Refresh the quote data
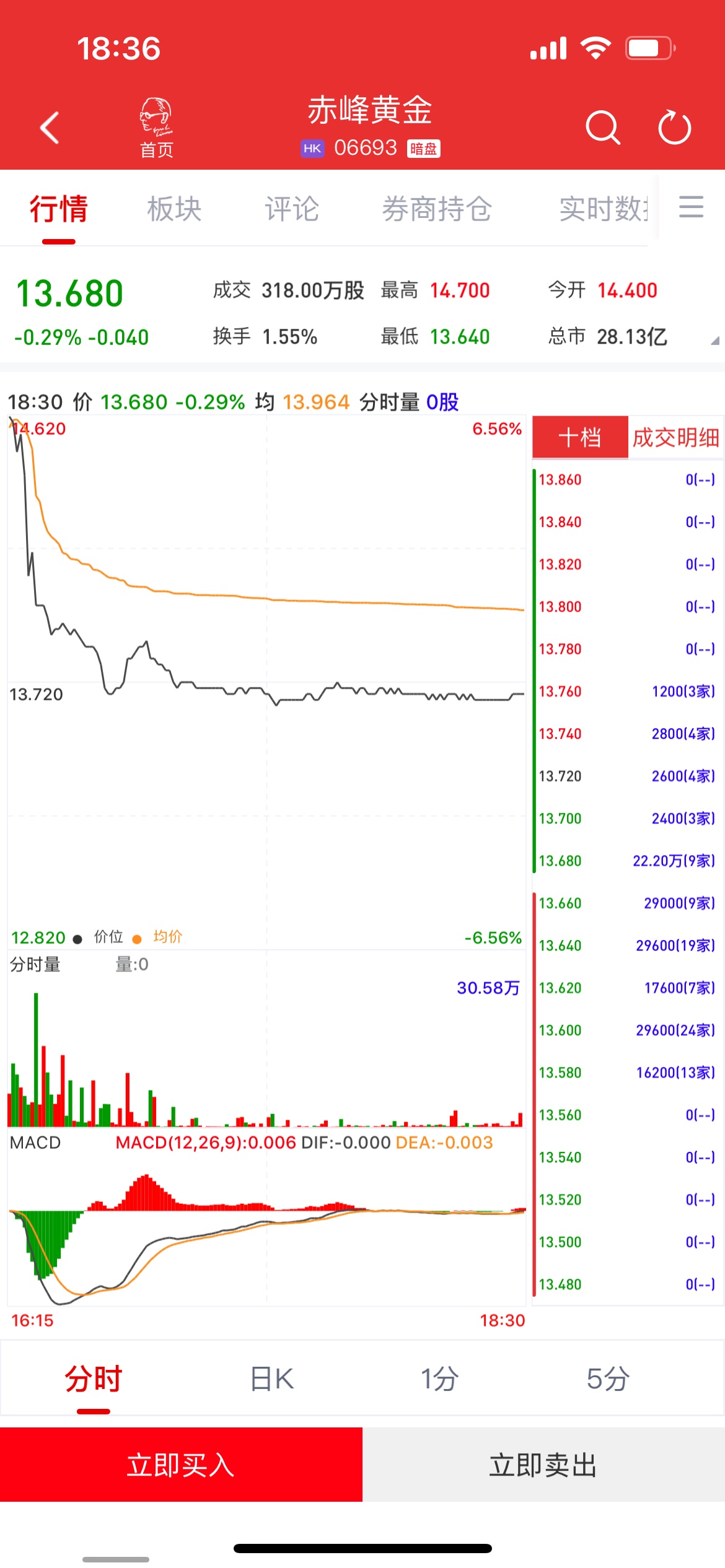 tap(674, 128)
